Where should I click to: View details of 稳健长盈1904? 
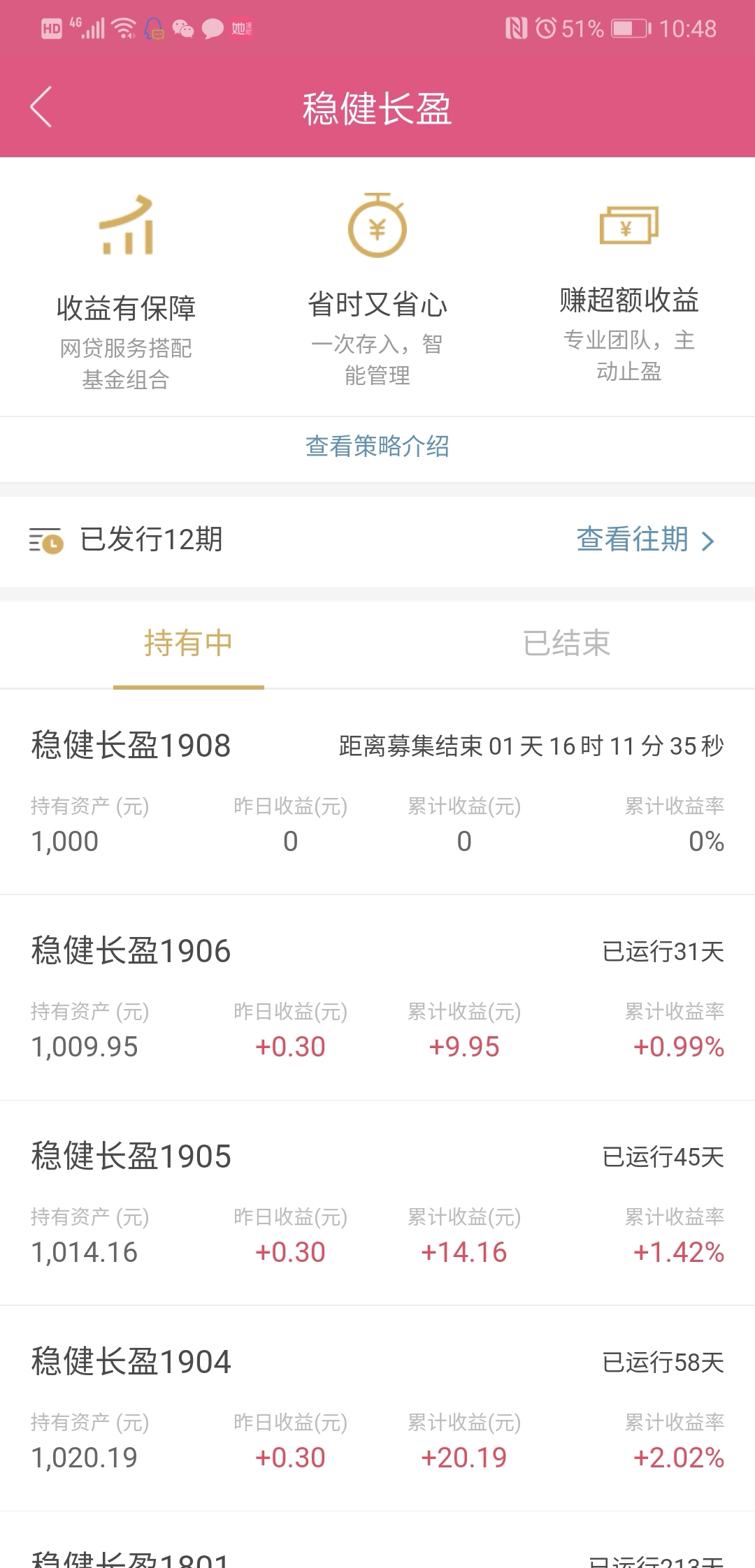click(x=377, y=1409)
